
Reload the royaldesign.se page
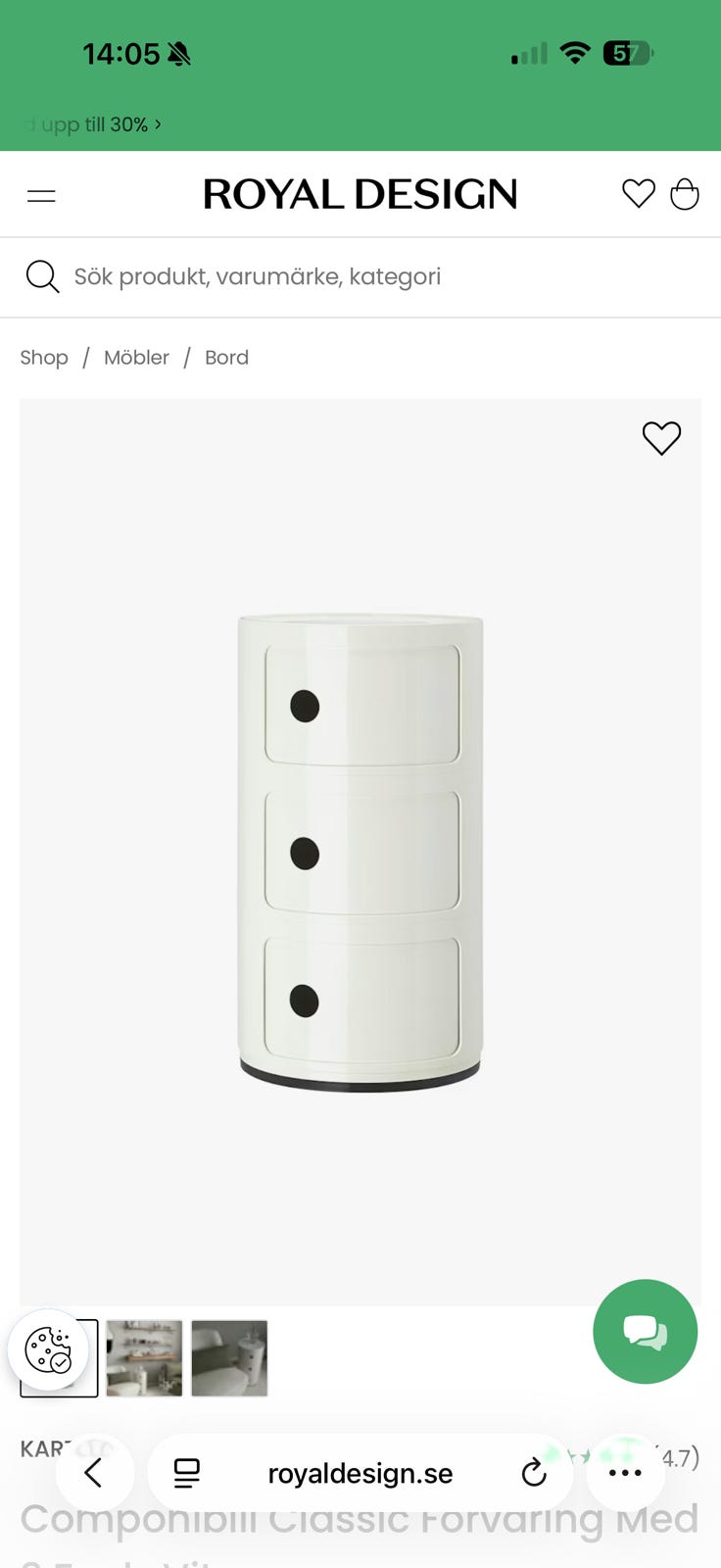[534, 1472]
